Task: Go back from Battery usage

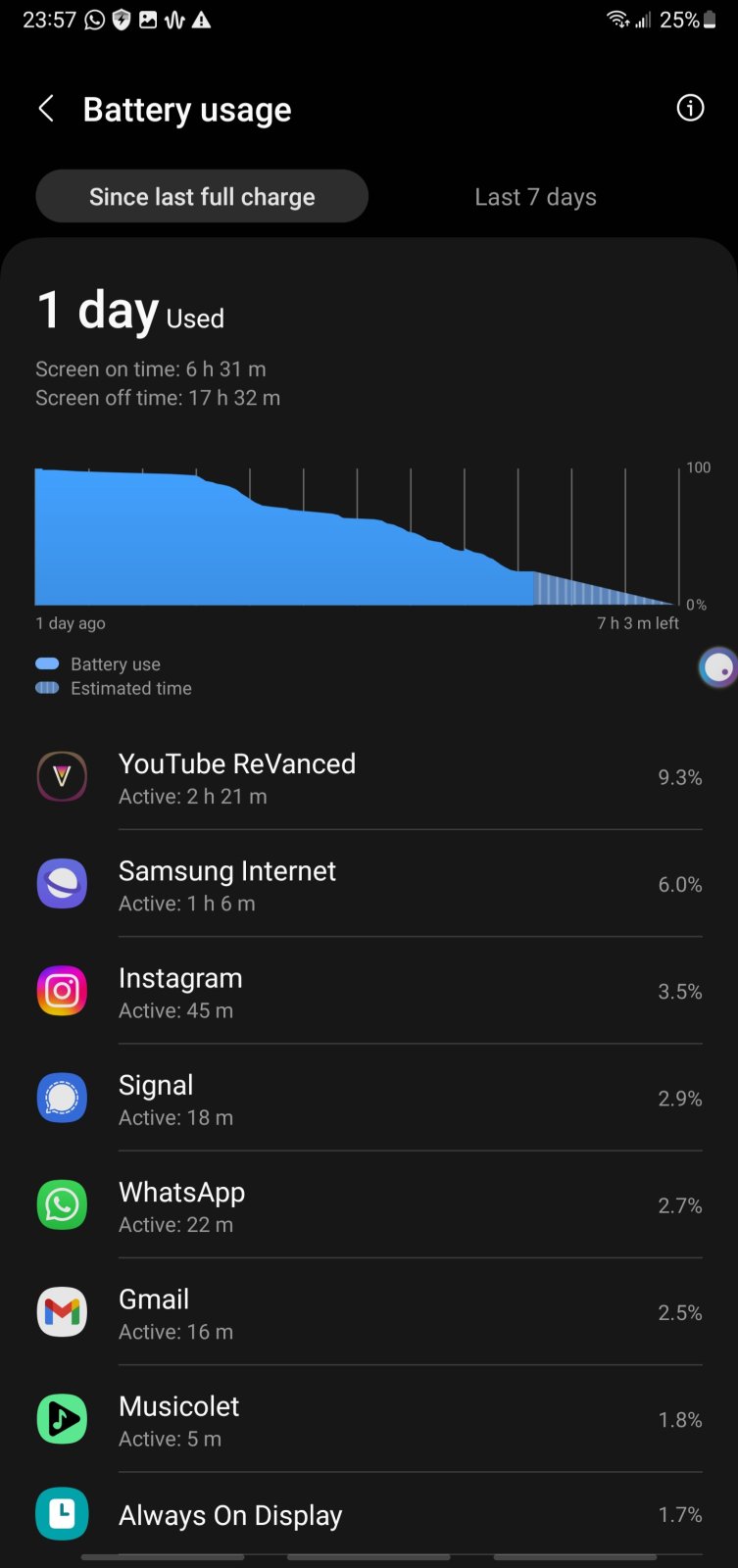Action: point(46,109)
